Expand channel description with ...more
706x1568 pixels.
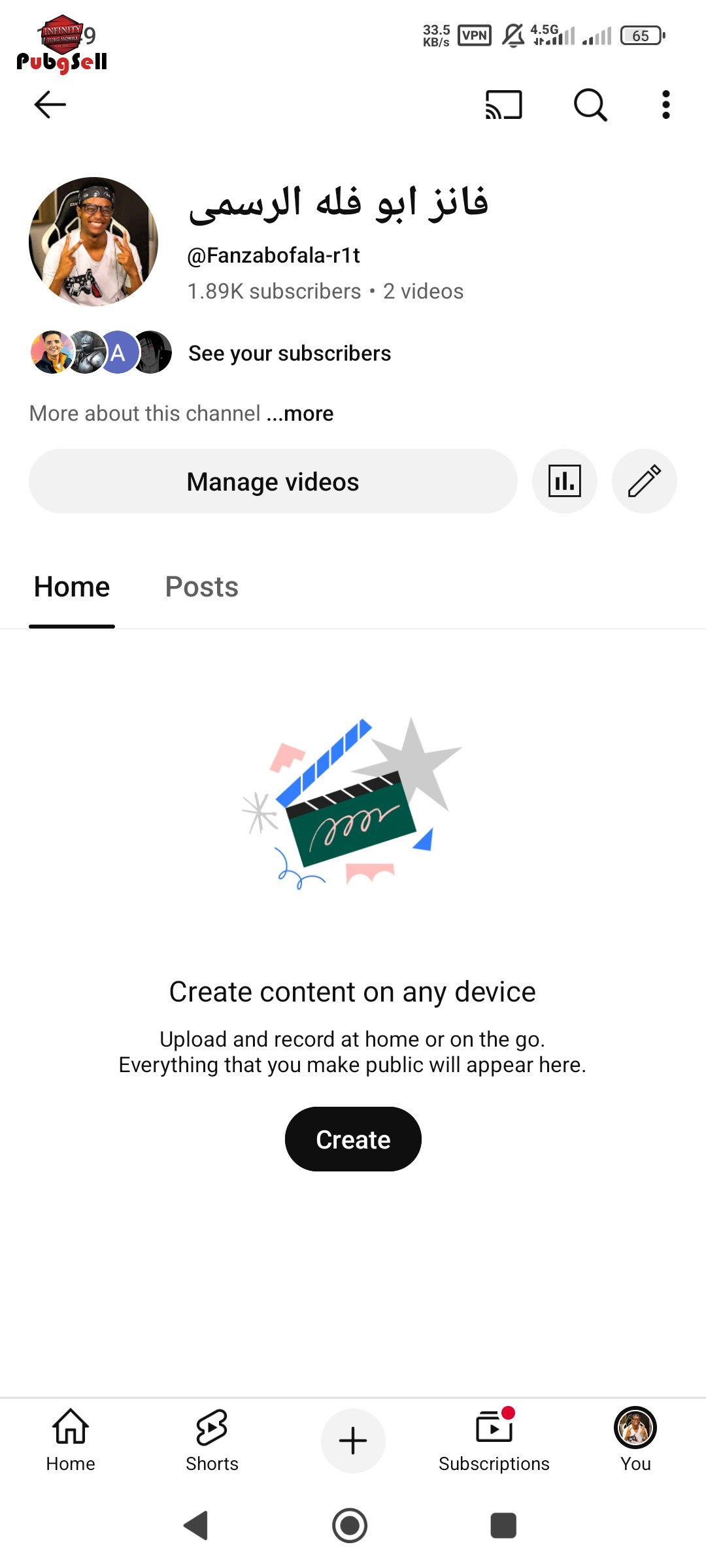[x=300, y=414]
